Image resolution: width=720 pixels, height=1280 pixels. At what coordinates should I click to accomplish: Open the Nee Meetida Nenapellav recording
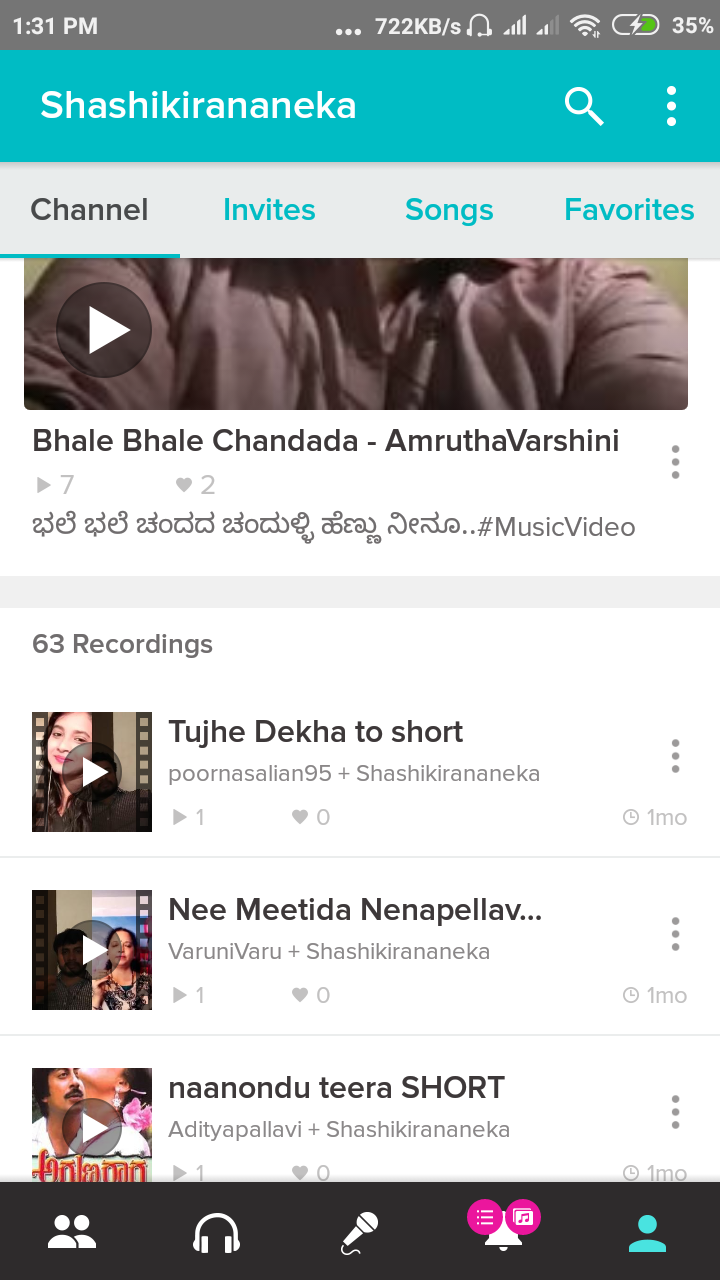click(x=355, y=910)
